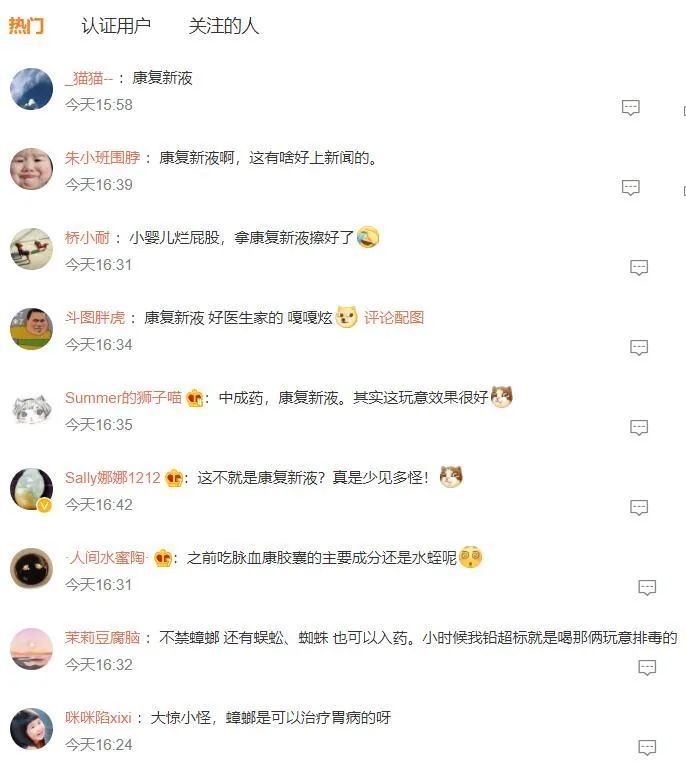Reply to 茉莉豆腐脑's comment
The image size is (686, 763).
647,668
